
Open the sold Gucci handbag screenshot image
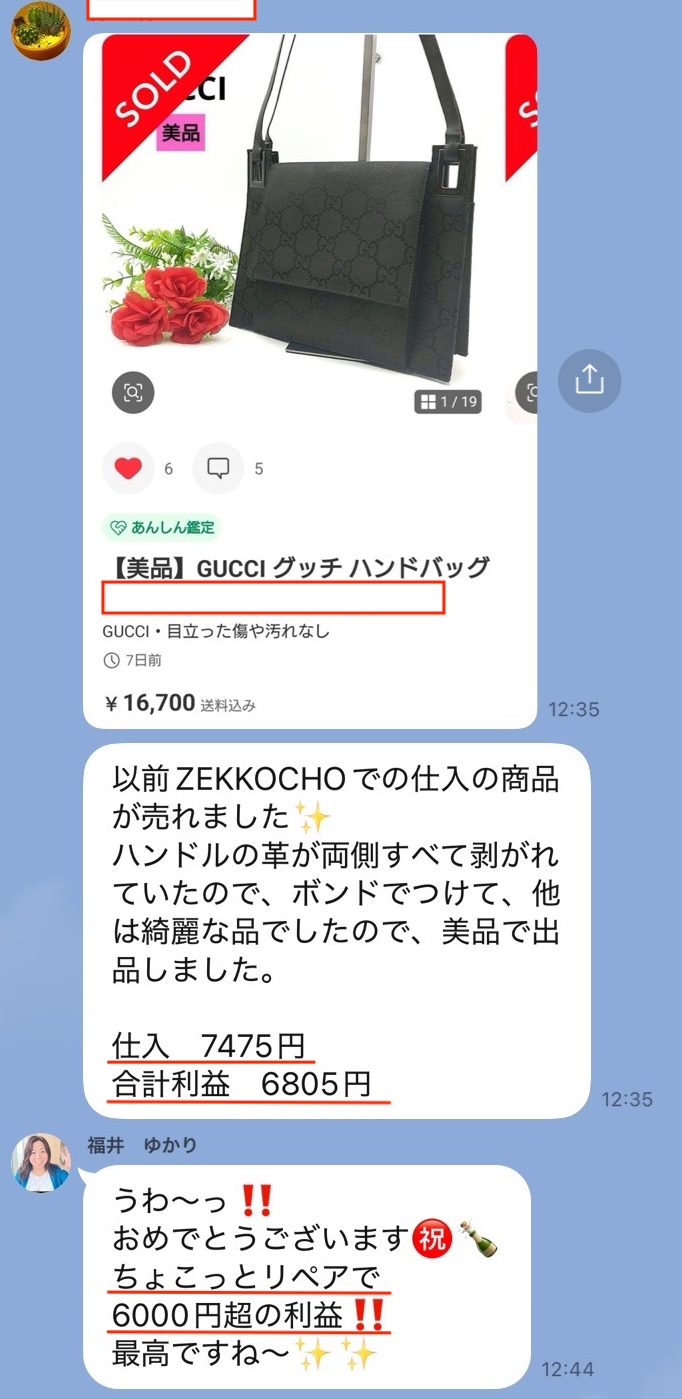(x=310, y=380)
